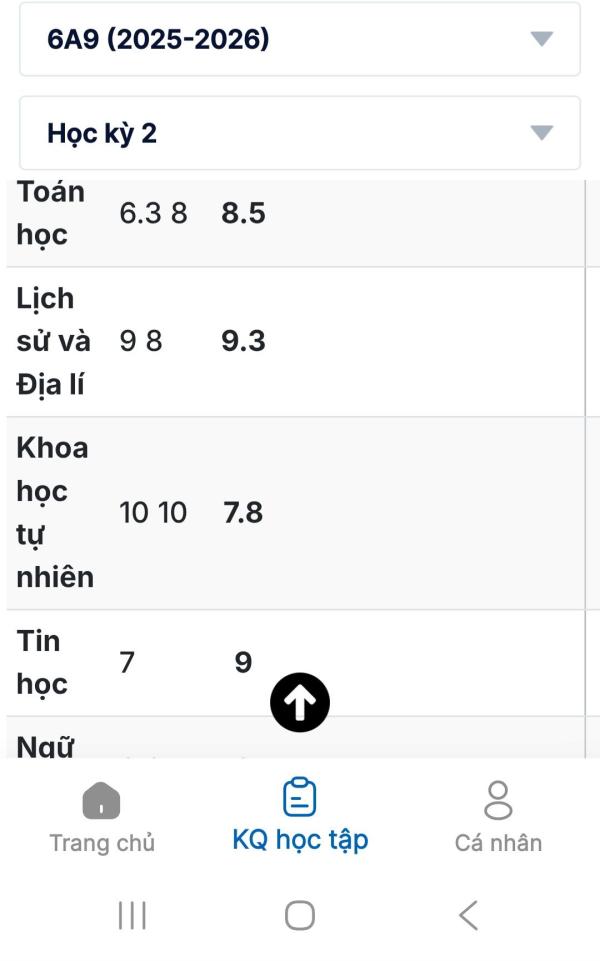Tap the scroll-to-top arrow button
Screen dimensions: 600x961
[300, 703]
